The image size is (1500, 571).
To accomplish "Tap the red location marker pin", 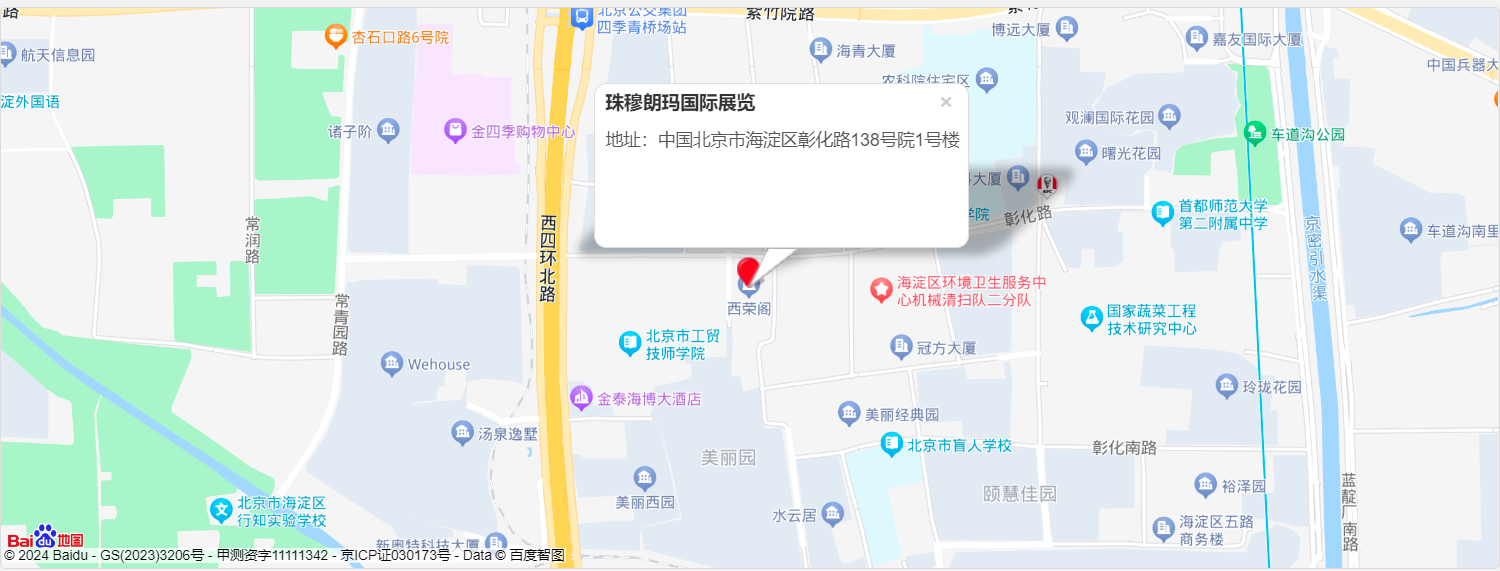I will (748, 271).
